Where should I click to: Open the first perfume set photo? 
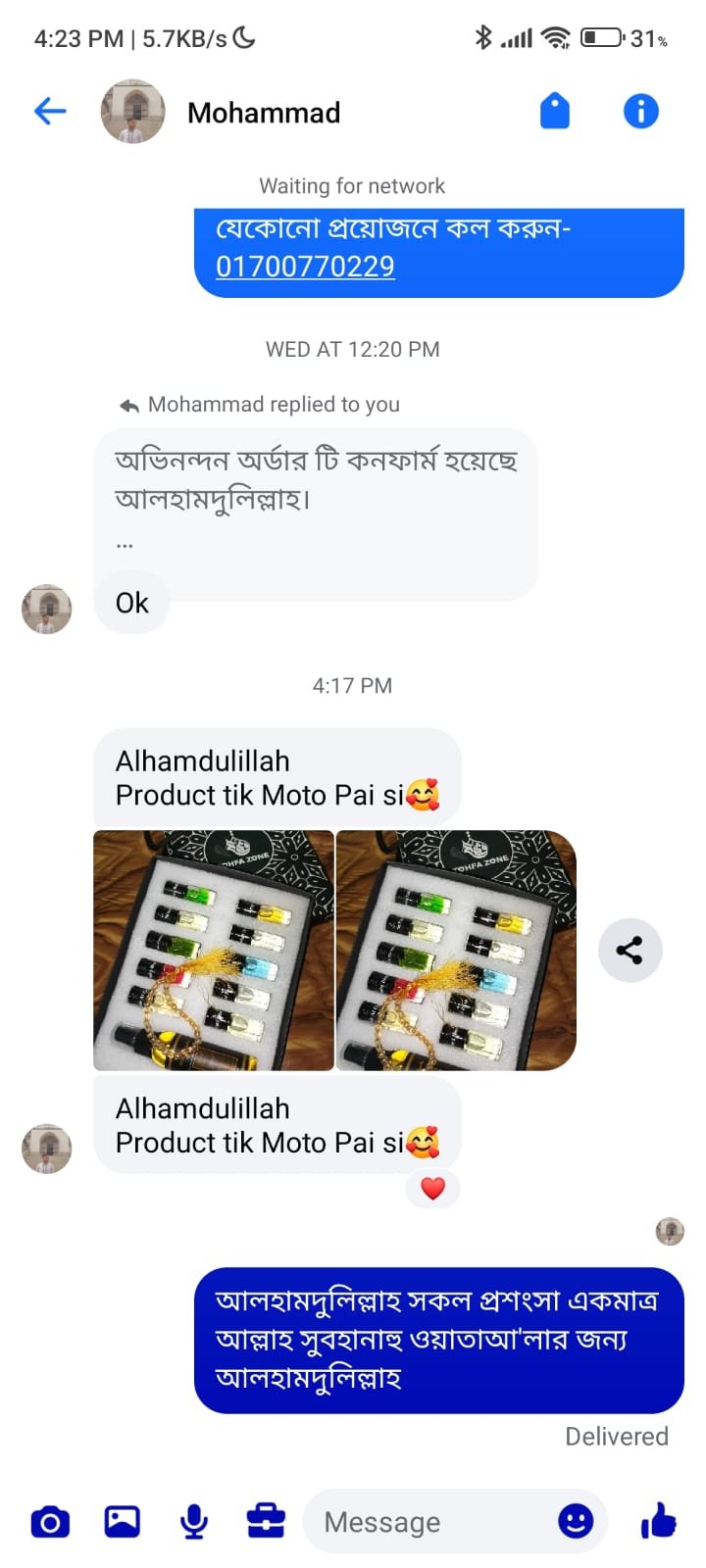214,951
